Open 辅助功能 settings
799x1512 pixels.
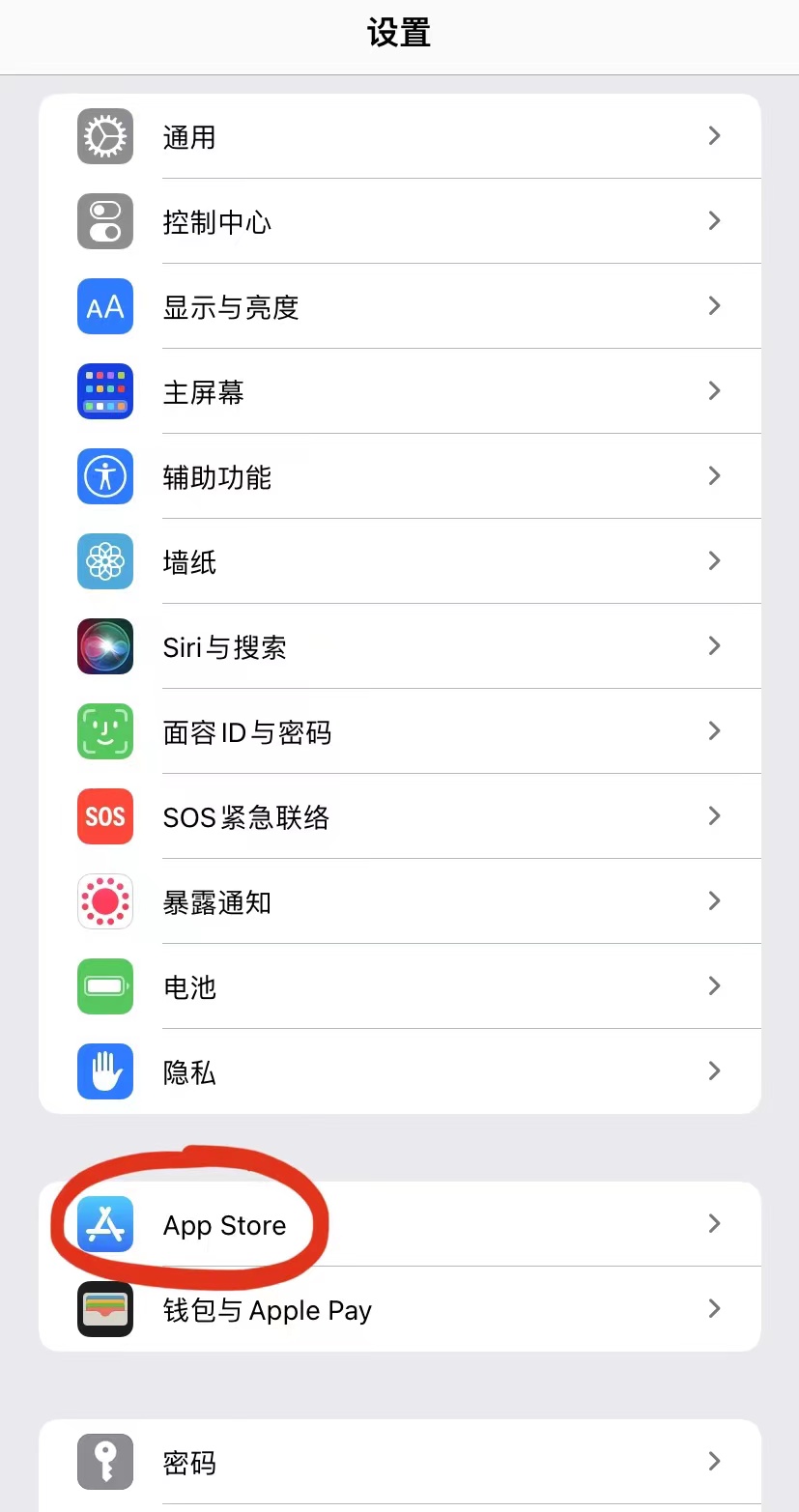pyautogui.click(x=399, y=477)
